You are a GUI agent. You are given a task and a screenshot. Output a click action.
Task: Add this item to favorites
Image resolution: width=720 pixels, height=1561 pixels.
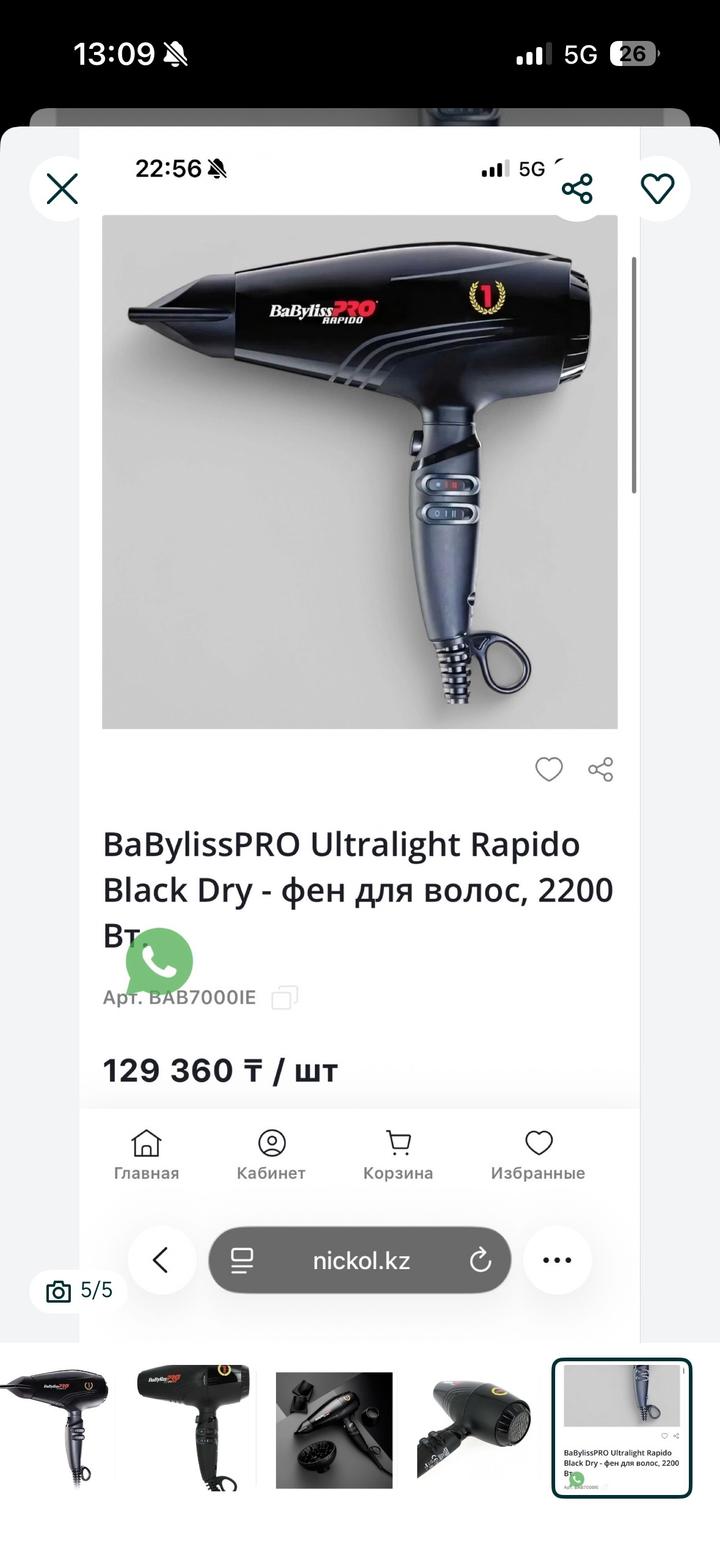[x=657, y=188]
